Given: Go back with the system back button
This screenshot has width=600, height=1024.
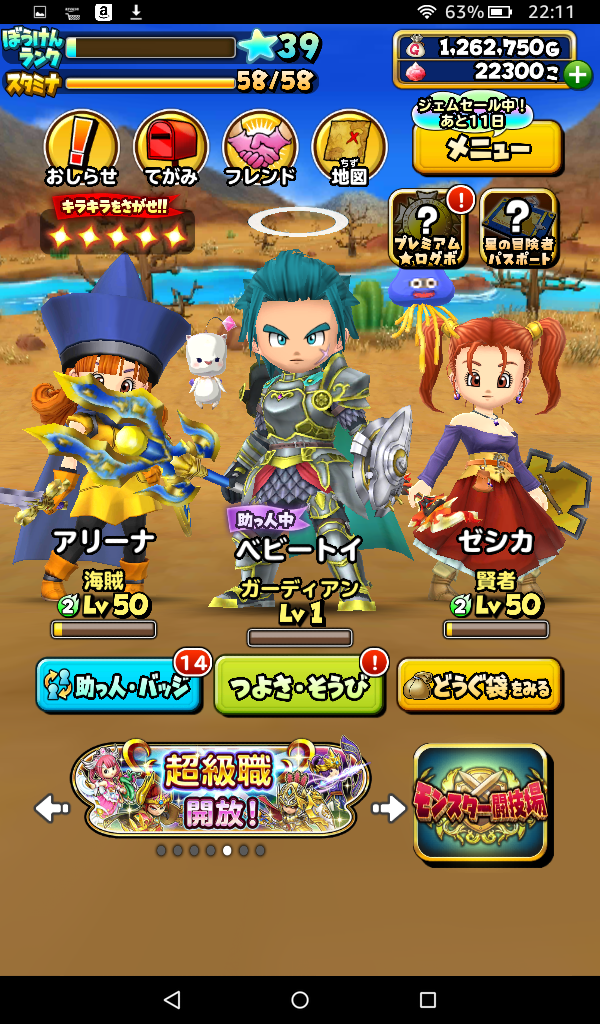Looking at the screenshot, I should [172, 999].
